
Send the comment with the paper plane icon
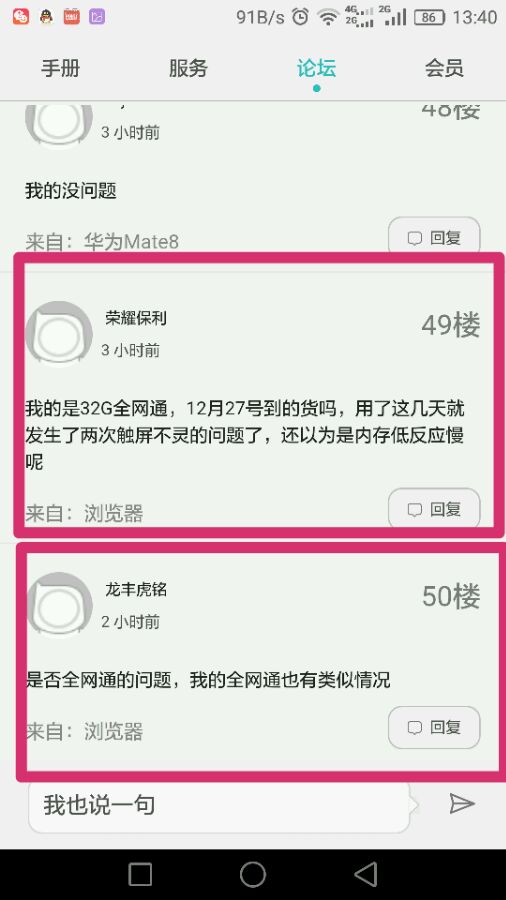pyautogui.click(x=462, y=804)
